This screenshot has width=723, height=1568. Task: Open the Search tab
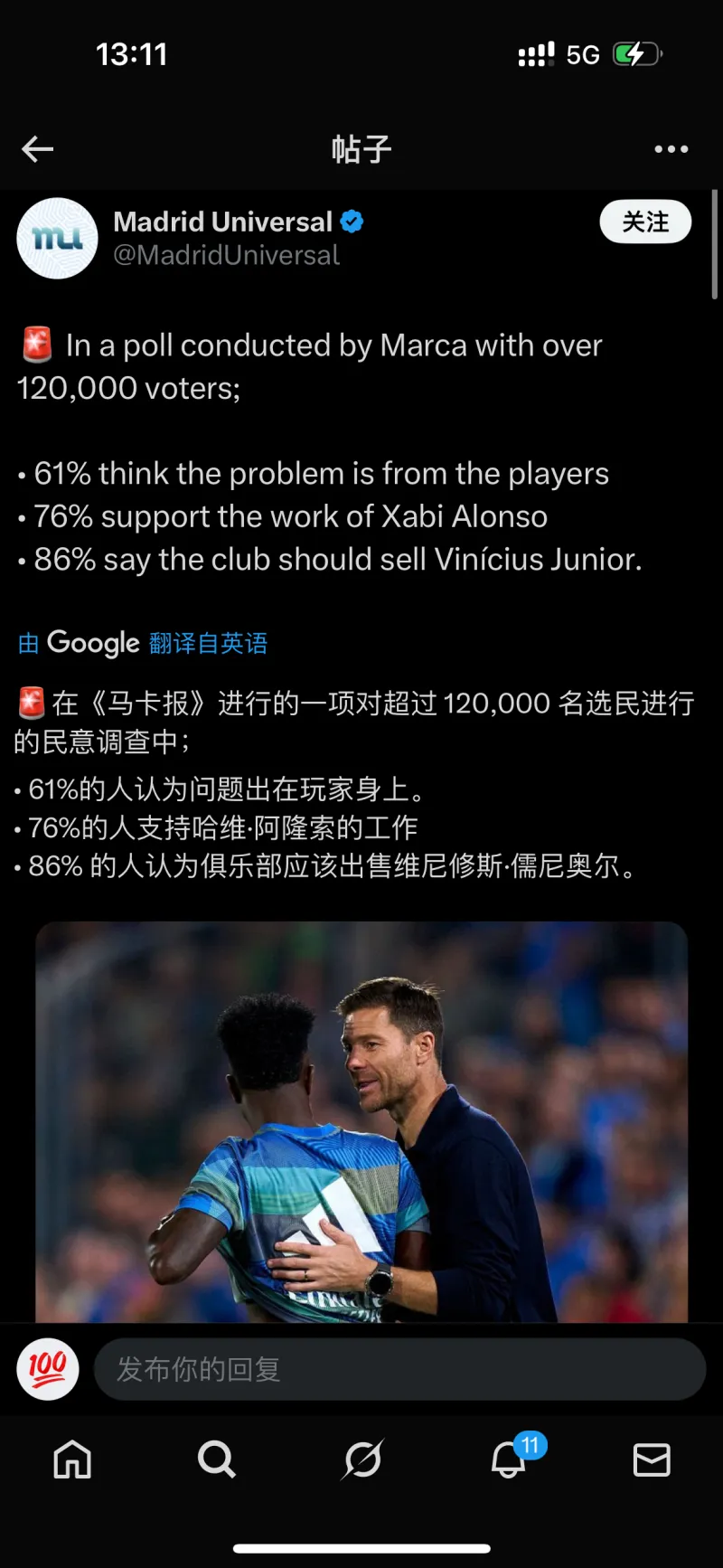(217, 1459)
